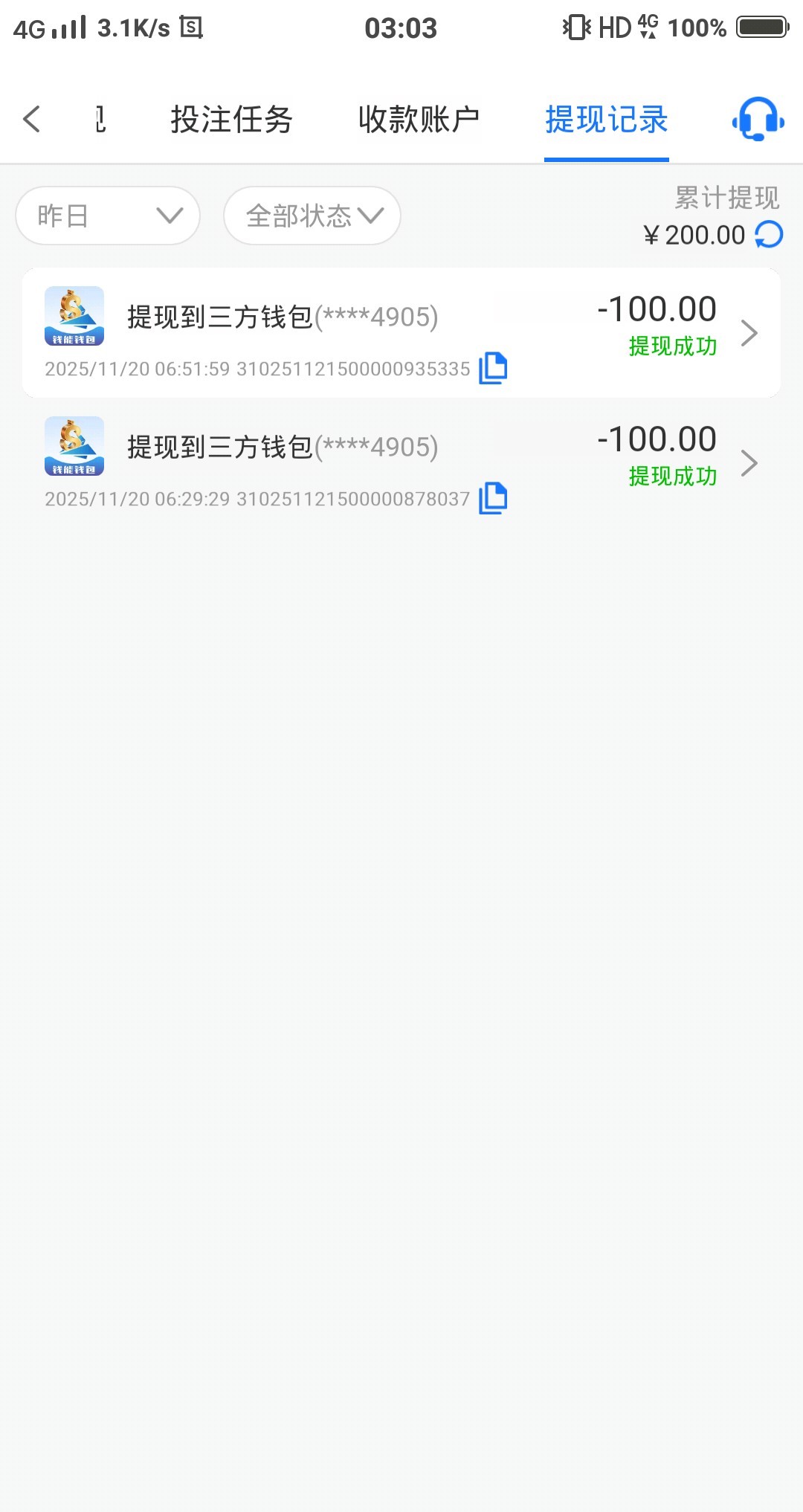Copy order number ending in 935335
Screen dimensions: 803x1512
click(x=493, y=368)
